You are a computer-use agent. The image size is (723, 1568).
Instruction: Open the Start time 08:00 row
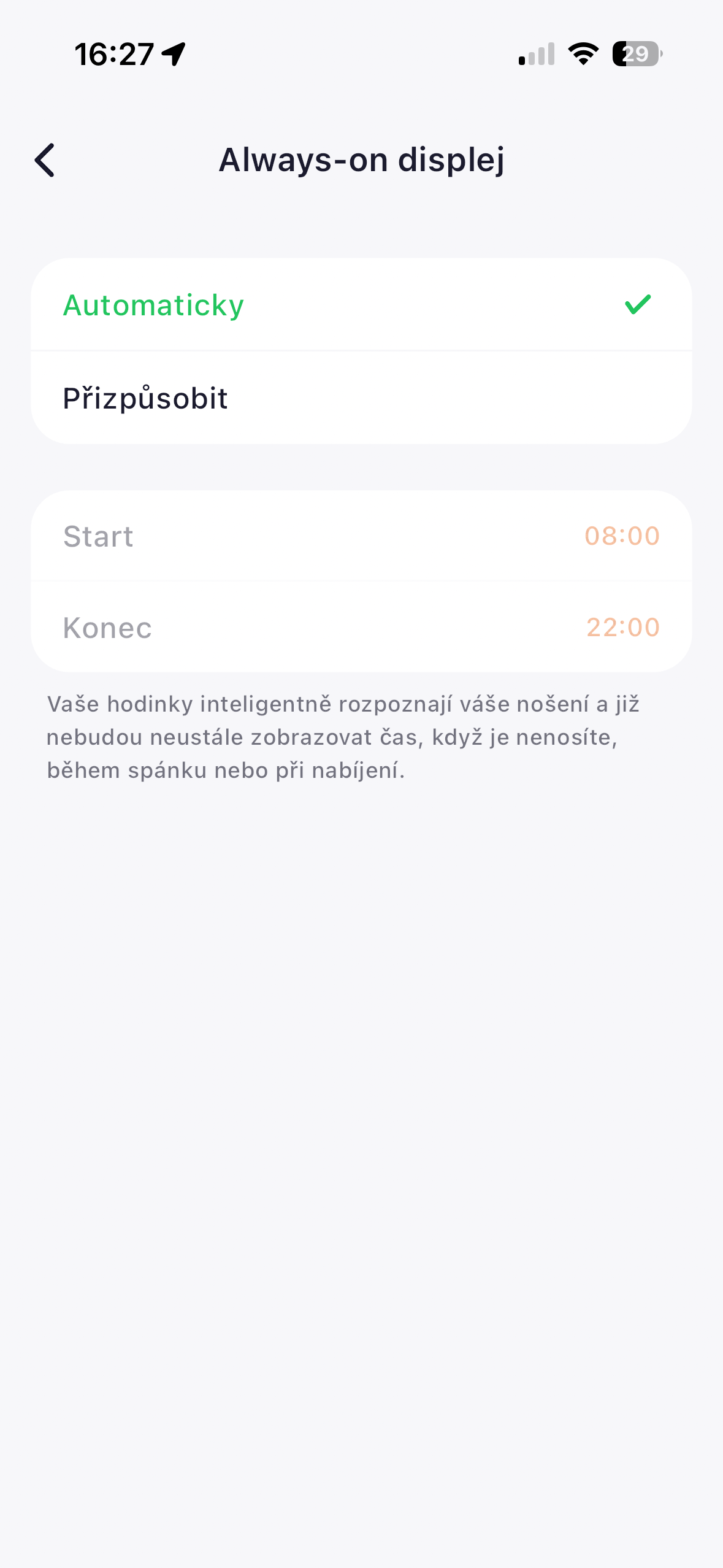click(361, 536)
